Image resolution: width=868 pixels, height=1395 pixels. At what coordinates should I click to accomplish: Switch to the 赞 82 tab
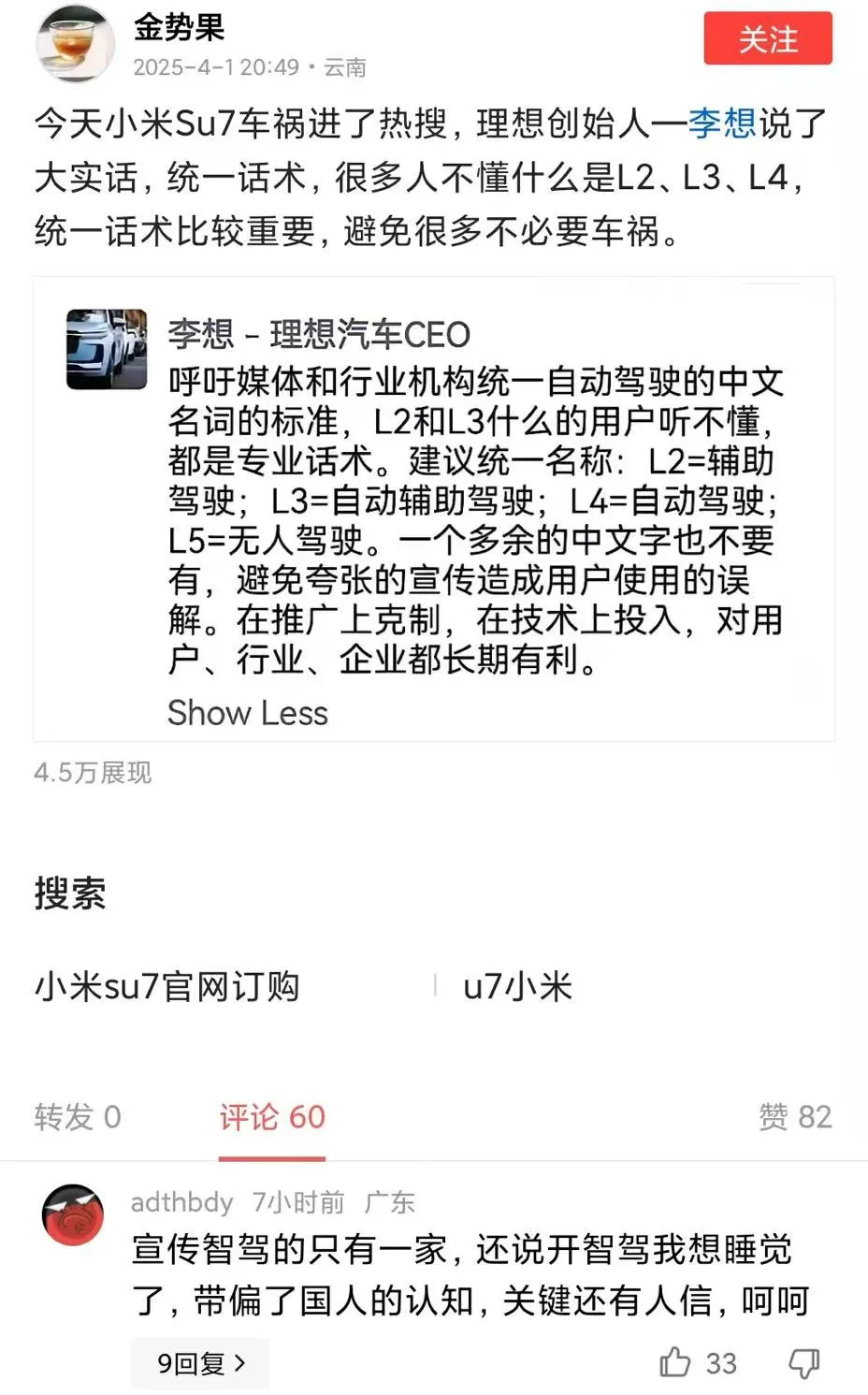tap(795, 1116)
